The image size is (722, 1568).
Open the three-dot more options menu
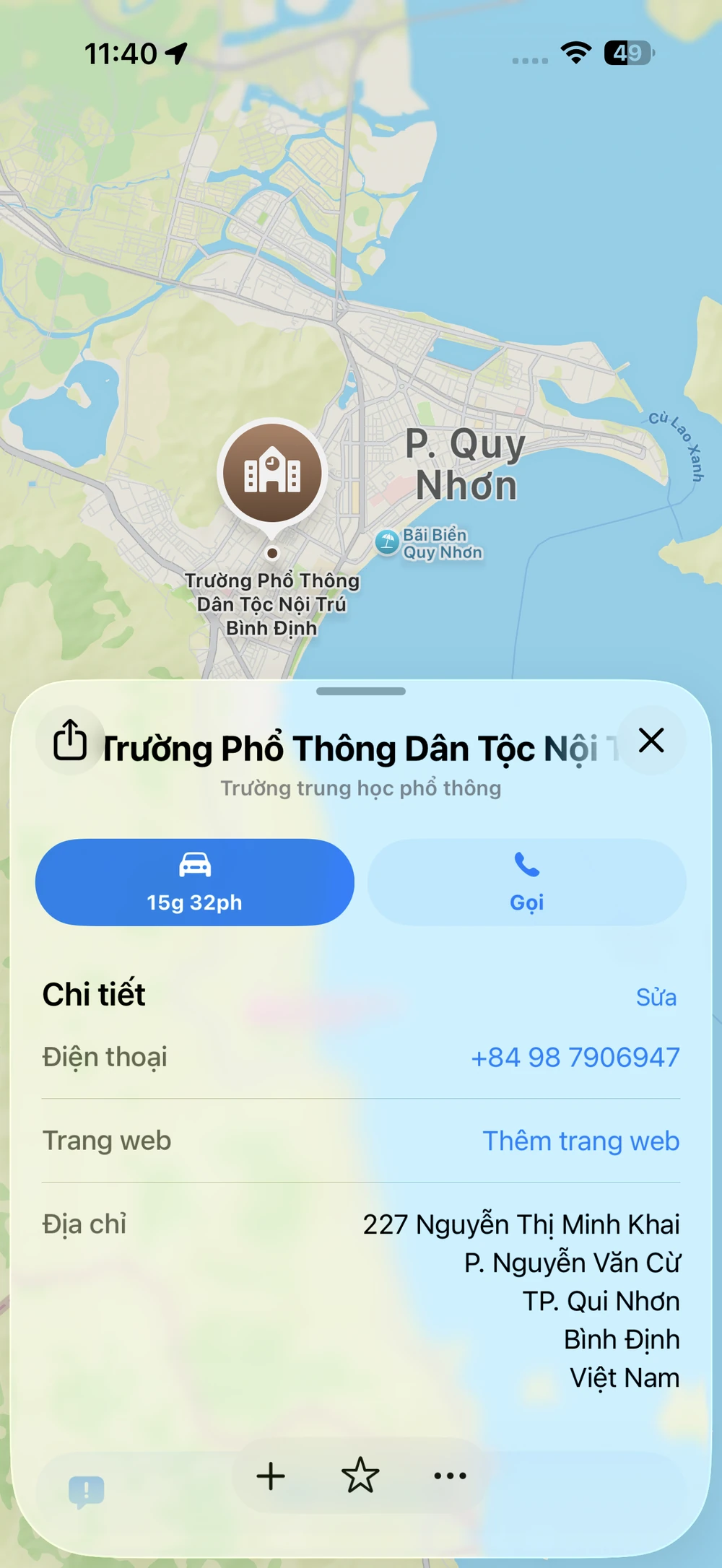[450, 1476]
